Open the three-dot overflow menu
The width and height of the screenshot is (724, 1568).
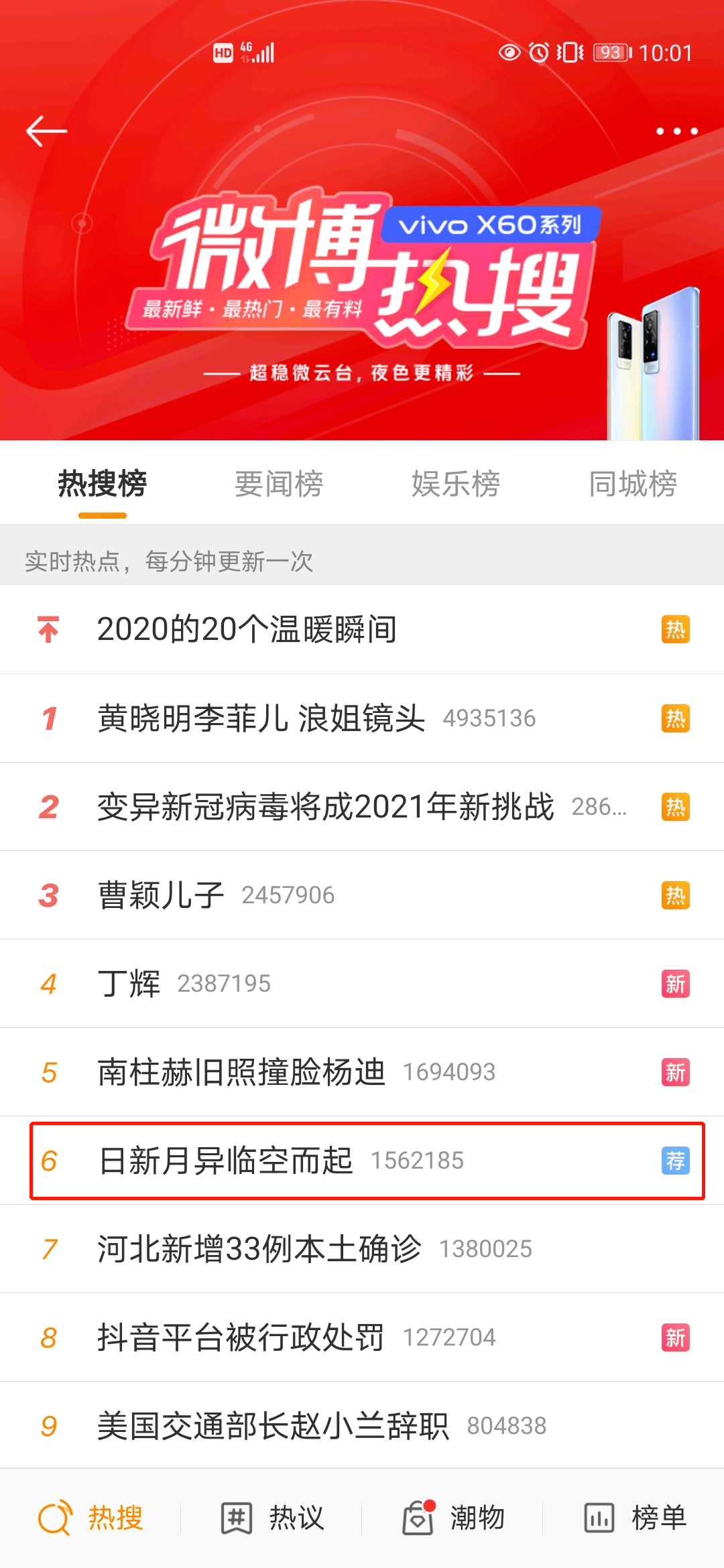(676, 131)
